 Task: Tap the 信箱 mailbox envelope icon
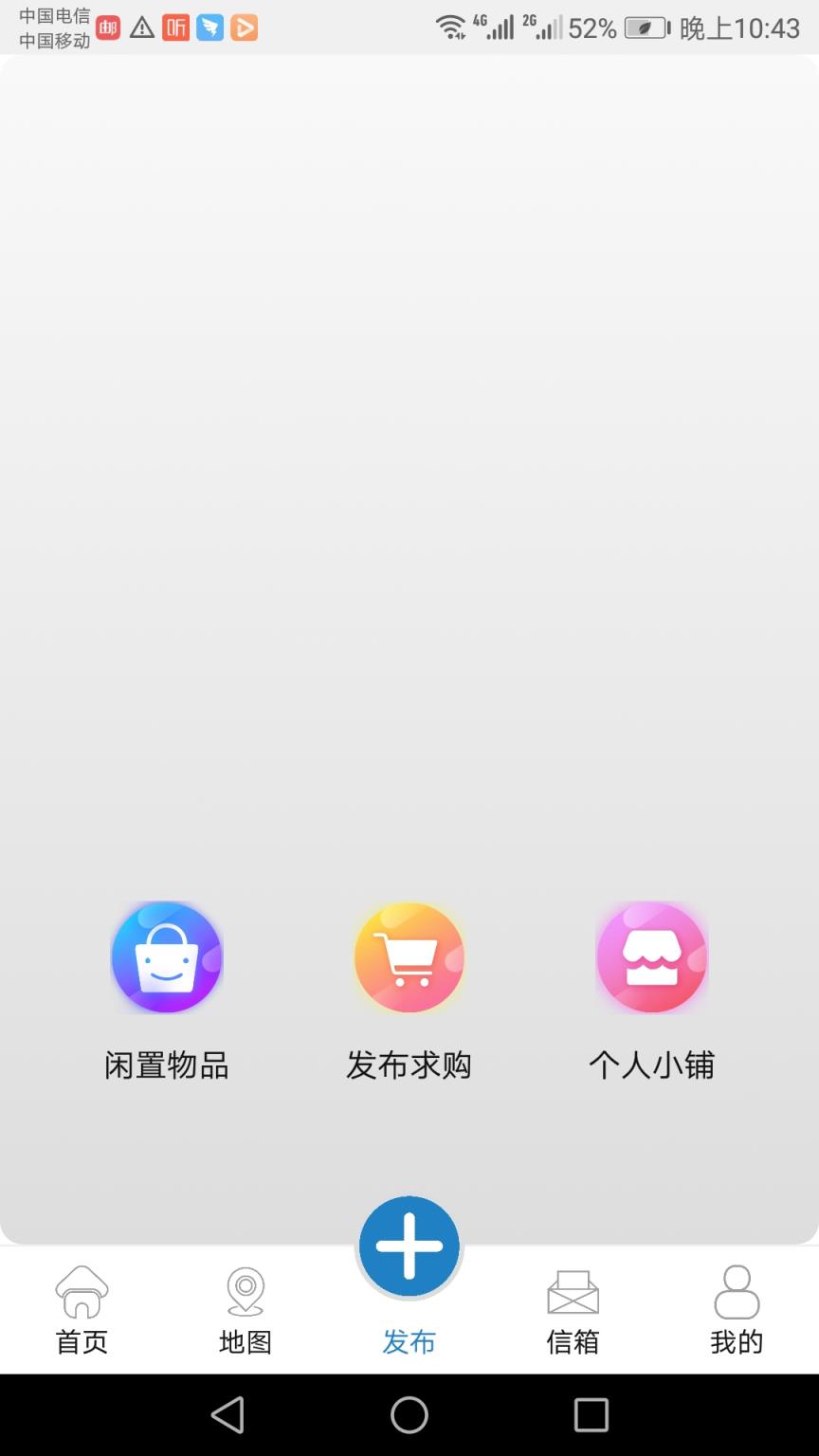click(573, 1291)
